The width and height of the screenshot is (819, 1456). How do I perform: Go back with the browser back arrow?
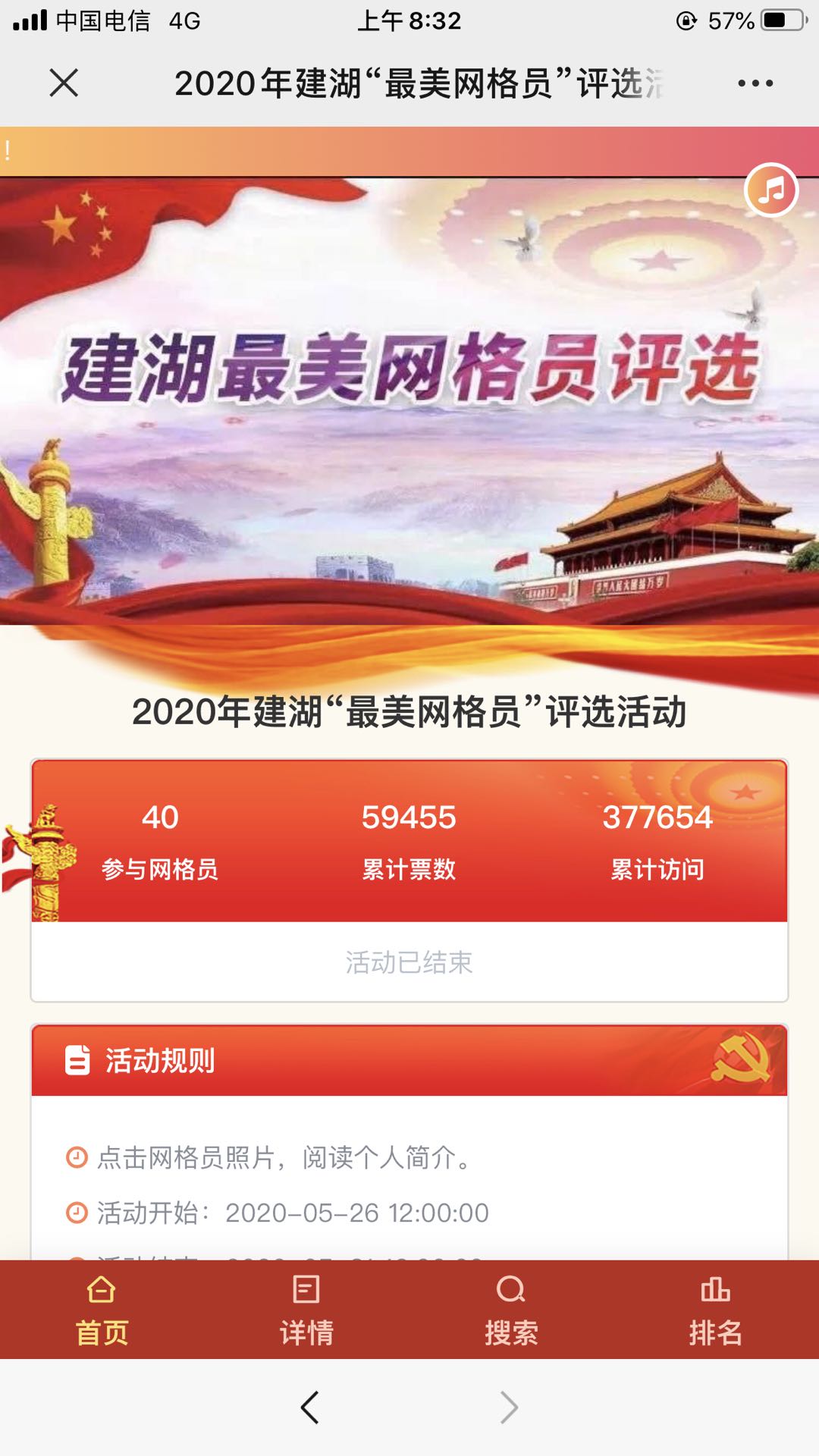coord(309,1407)
